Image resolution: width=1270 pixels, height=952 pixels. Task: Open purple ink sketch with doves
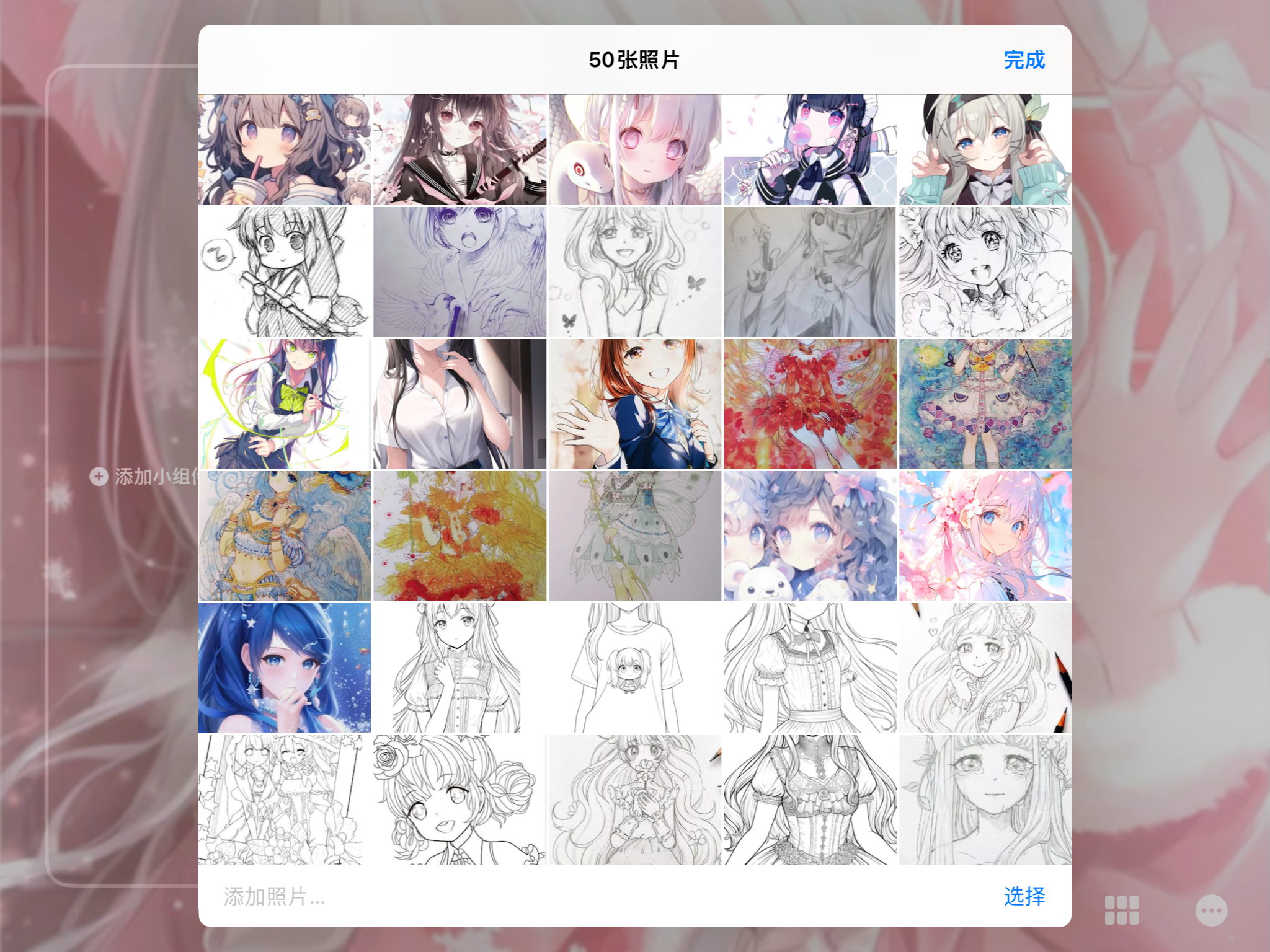[460, 271]
